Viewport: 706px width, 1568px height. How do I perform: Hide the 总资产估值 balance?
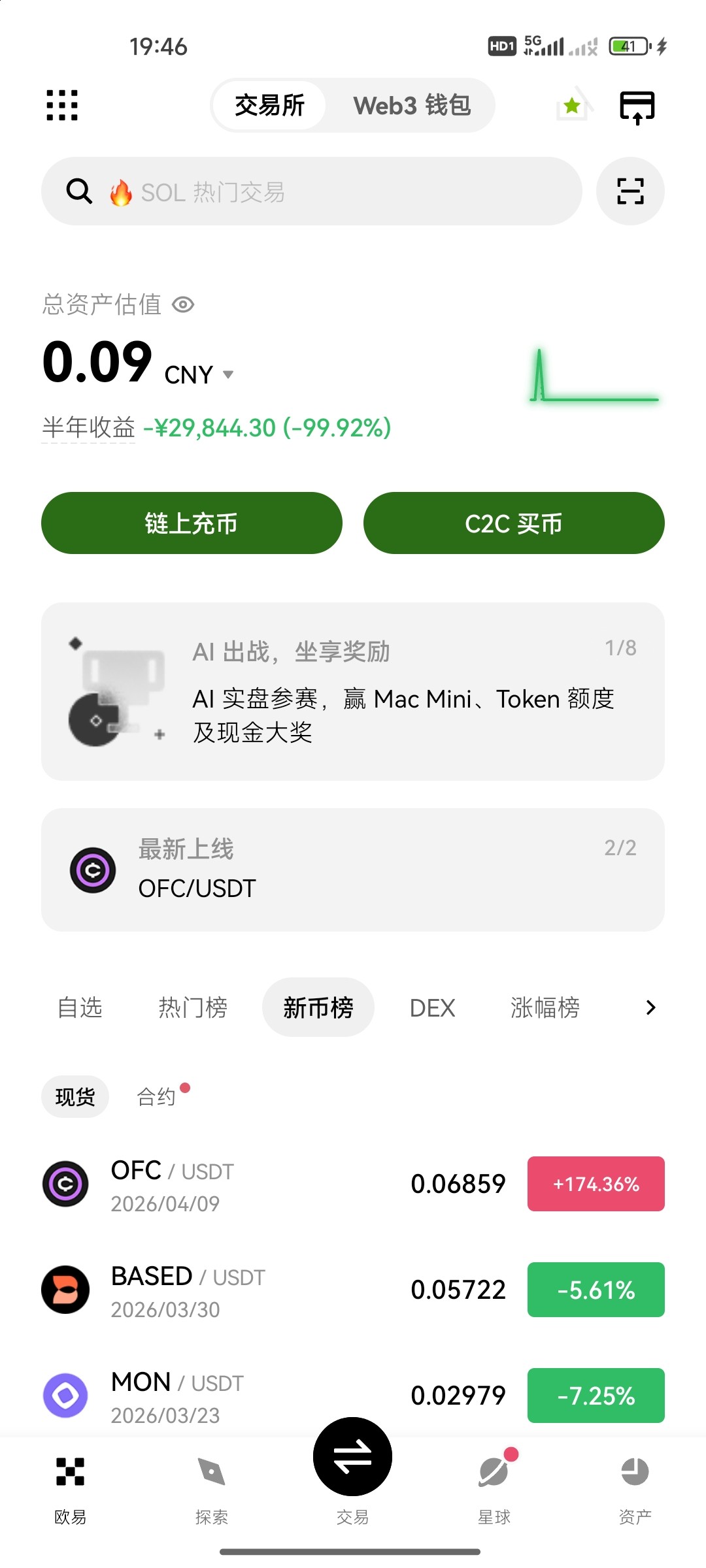coord(183,304)
